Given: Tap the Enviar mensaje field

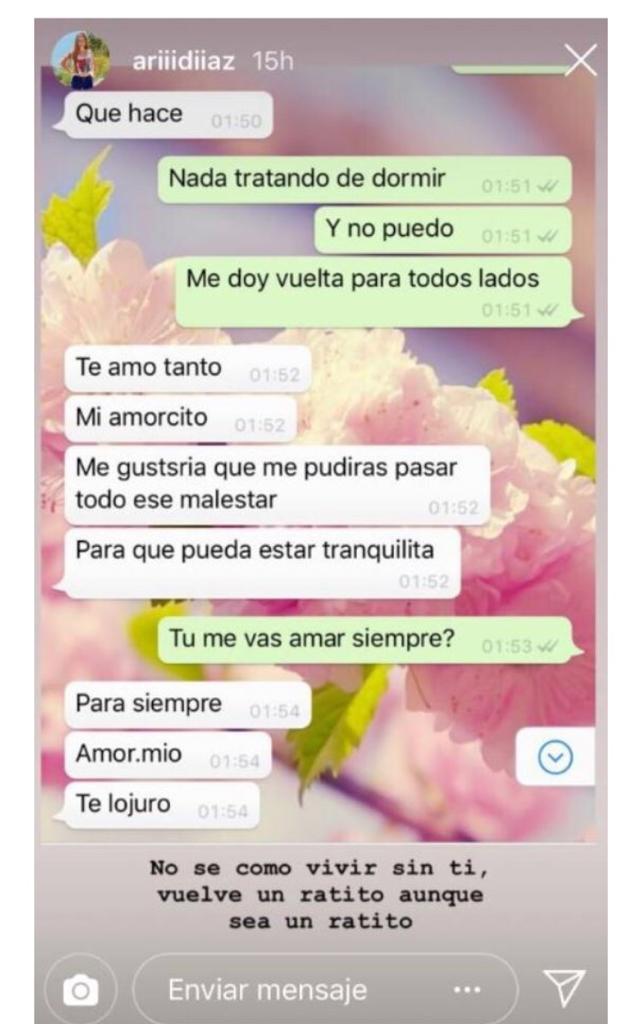Looking at the screenshot, I should [290, 990].
